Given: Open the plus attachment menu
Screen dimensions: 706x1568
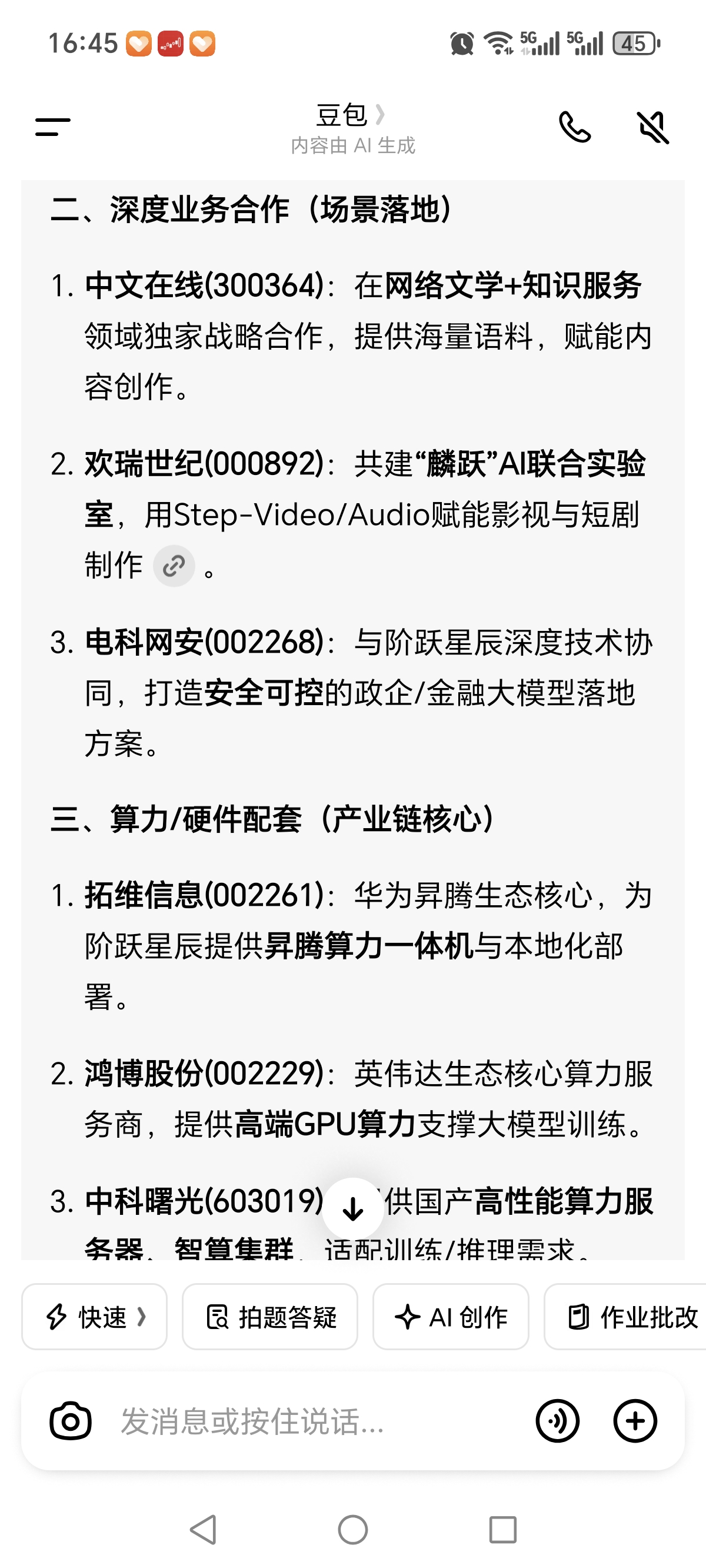Looking at the screenshot, I should click(635, 1421).
